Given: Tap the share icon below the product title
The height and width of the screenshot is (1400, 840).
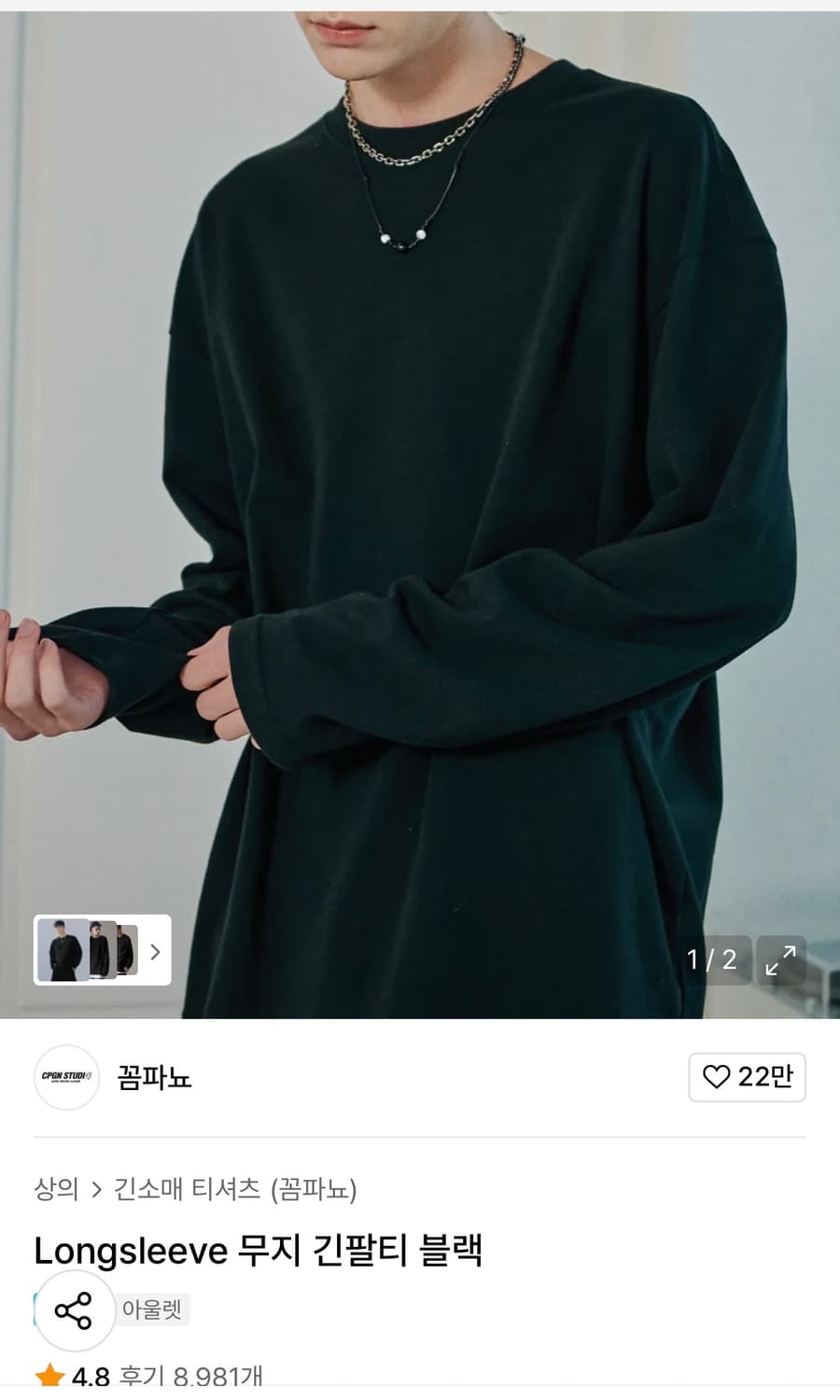Looking at the screenshot, I should (x=75, y=1309).
